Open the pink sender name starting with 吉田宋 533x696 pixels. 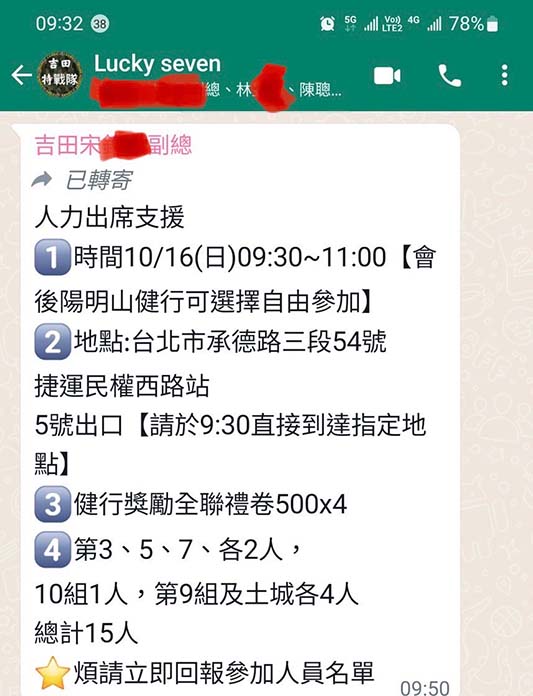click(114, 145)
